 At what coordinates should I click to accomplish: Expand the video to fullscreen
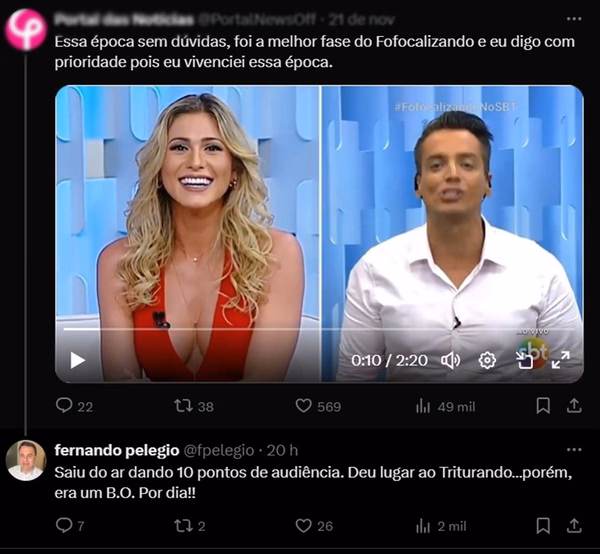[561, 360]
